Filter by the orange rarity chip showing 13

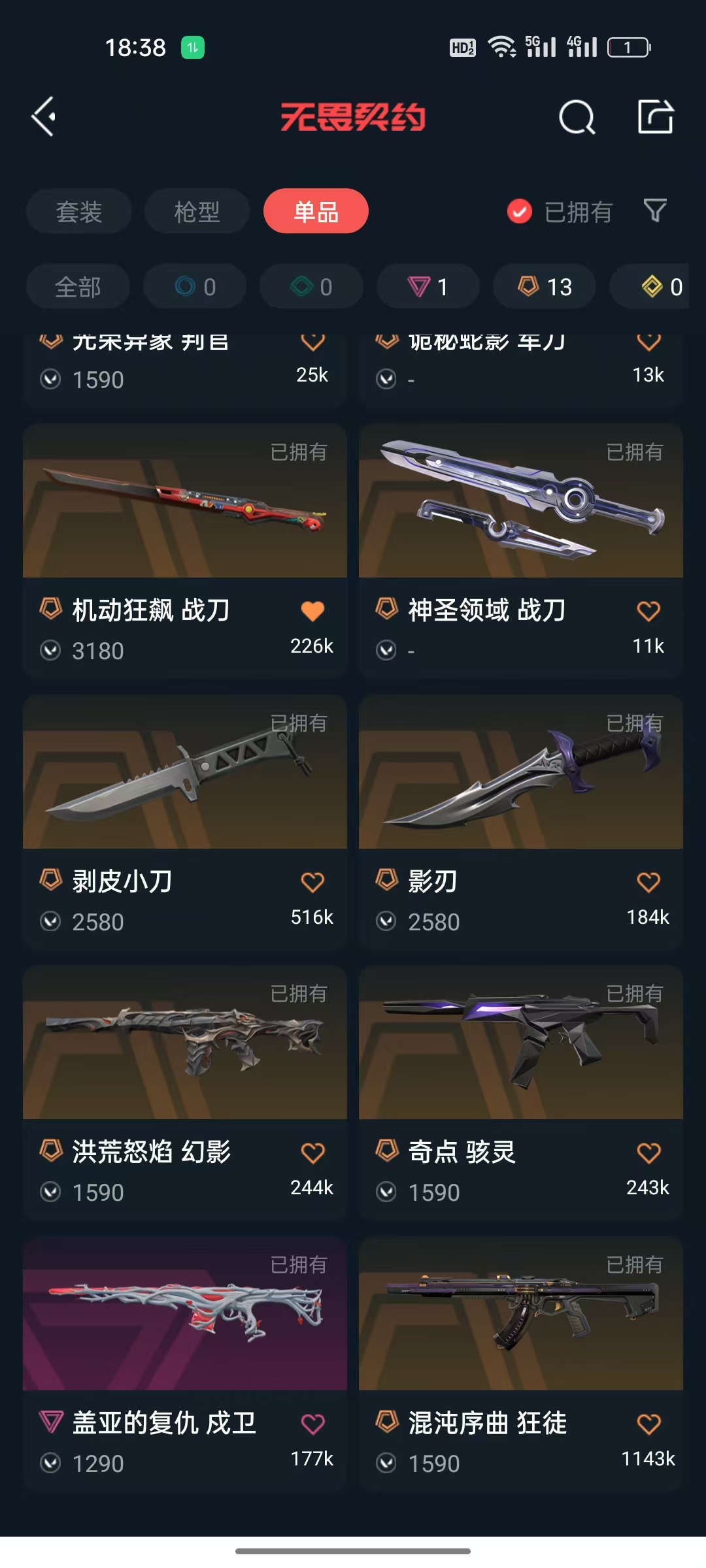pos(545,287)
